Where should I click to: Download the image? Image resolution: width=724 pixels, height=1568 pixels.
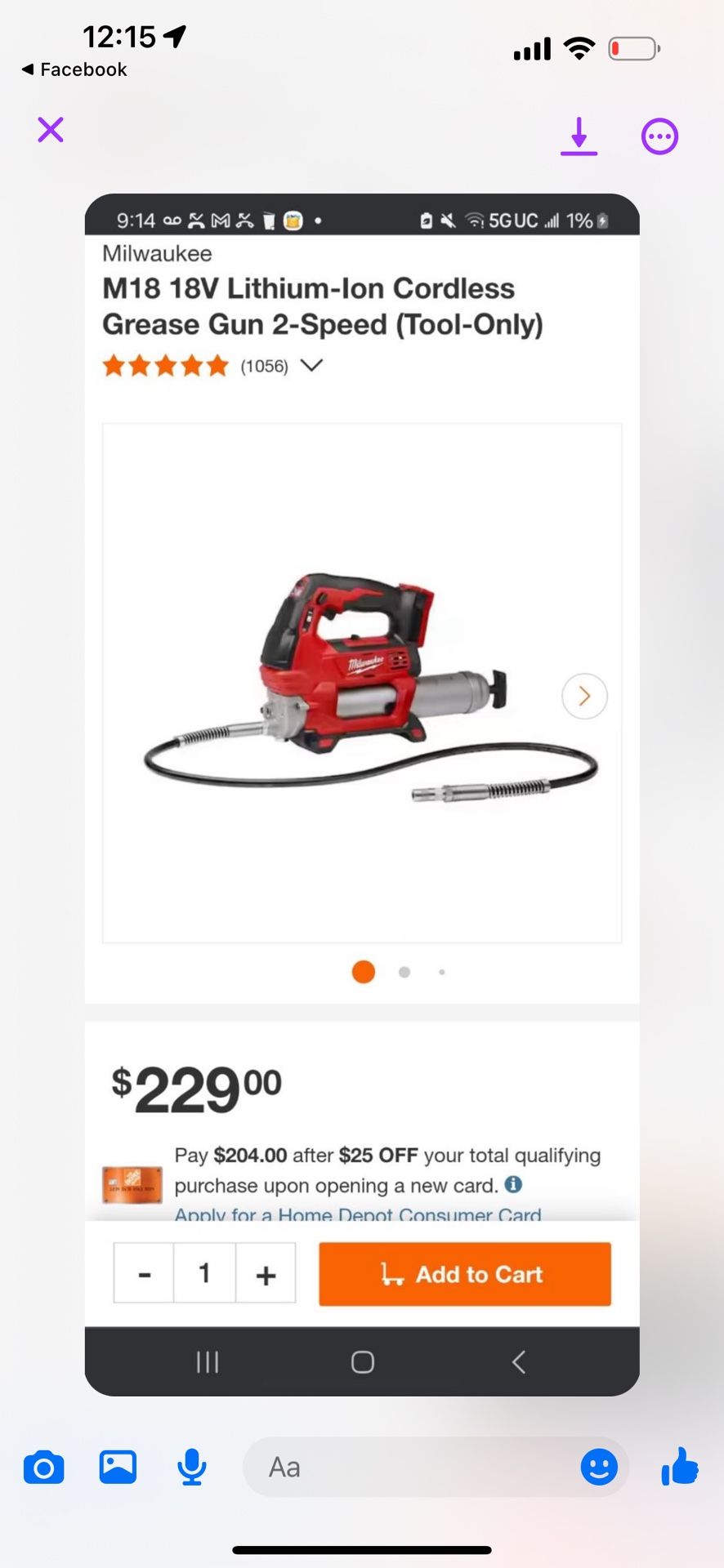pos(579,136)
